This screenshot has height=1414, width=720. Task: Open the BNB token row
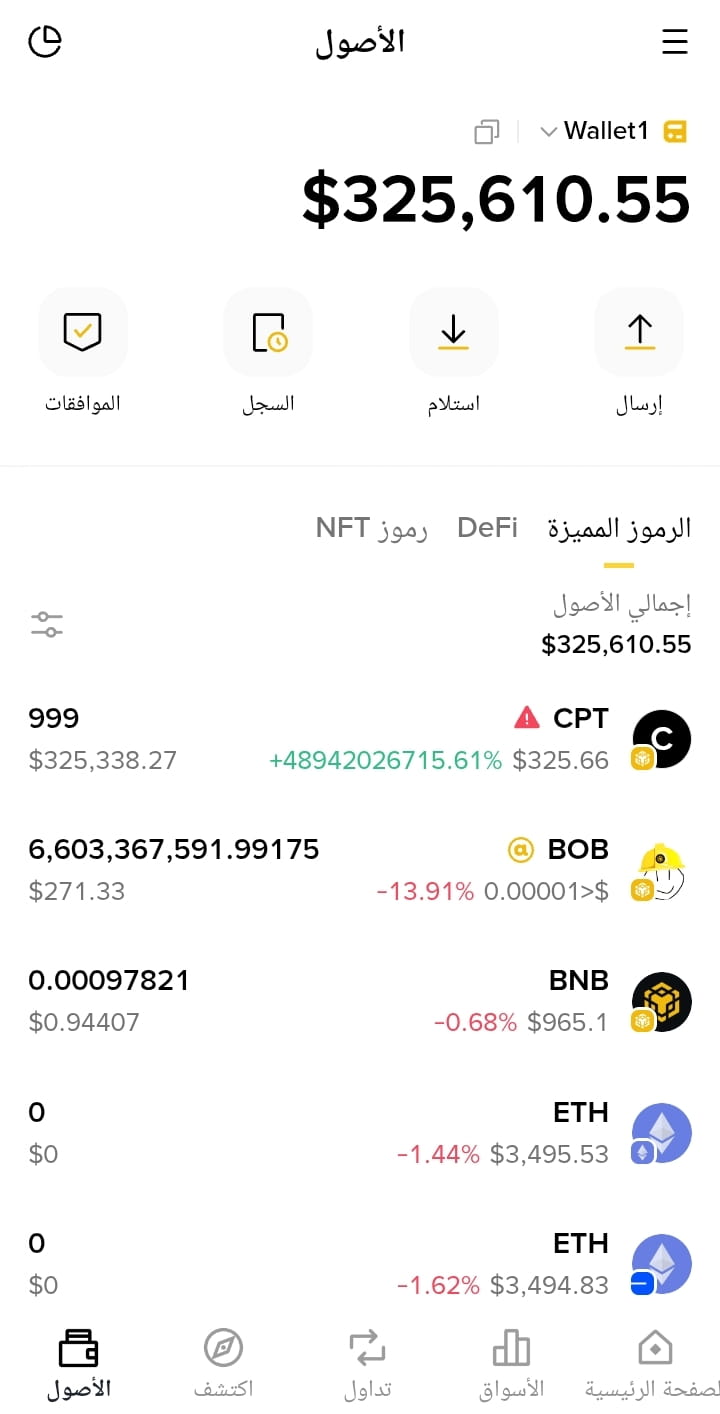coord(360,1001)
